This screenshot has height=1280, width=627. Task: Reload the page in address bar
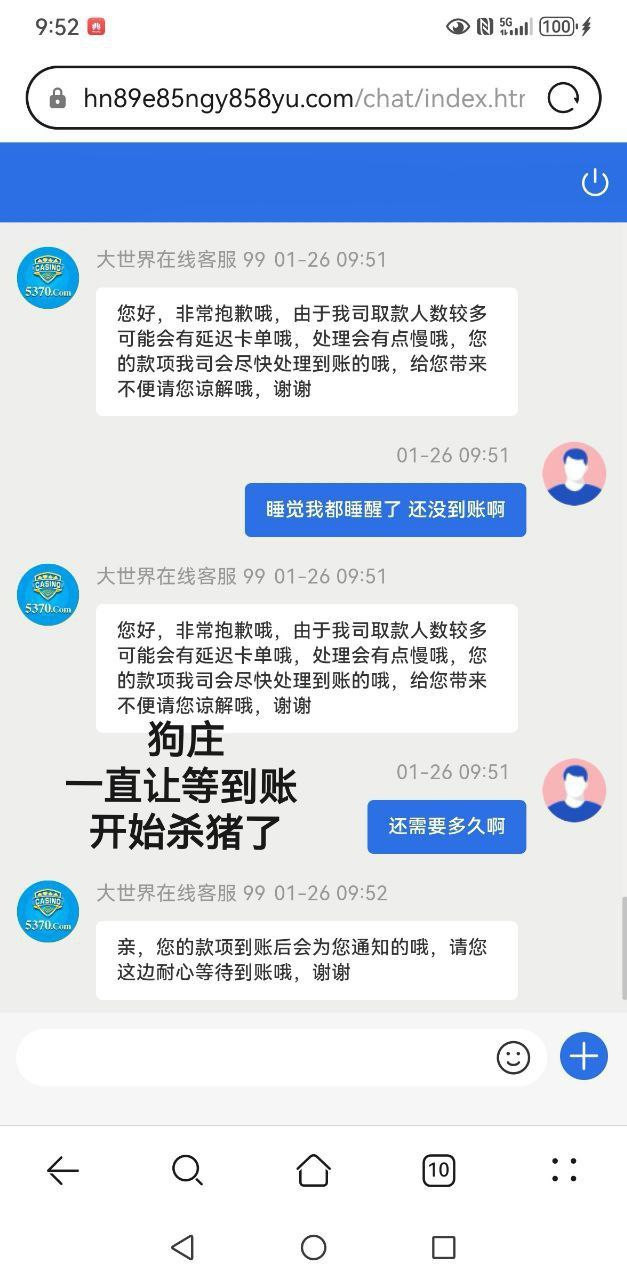point(564,98)
